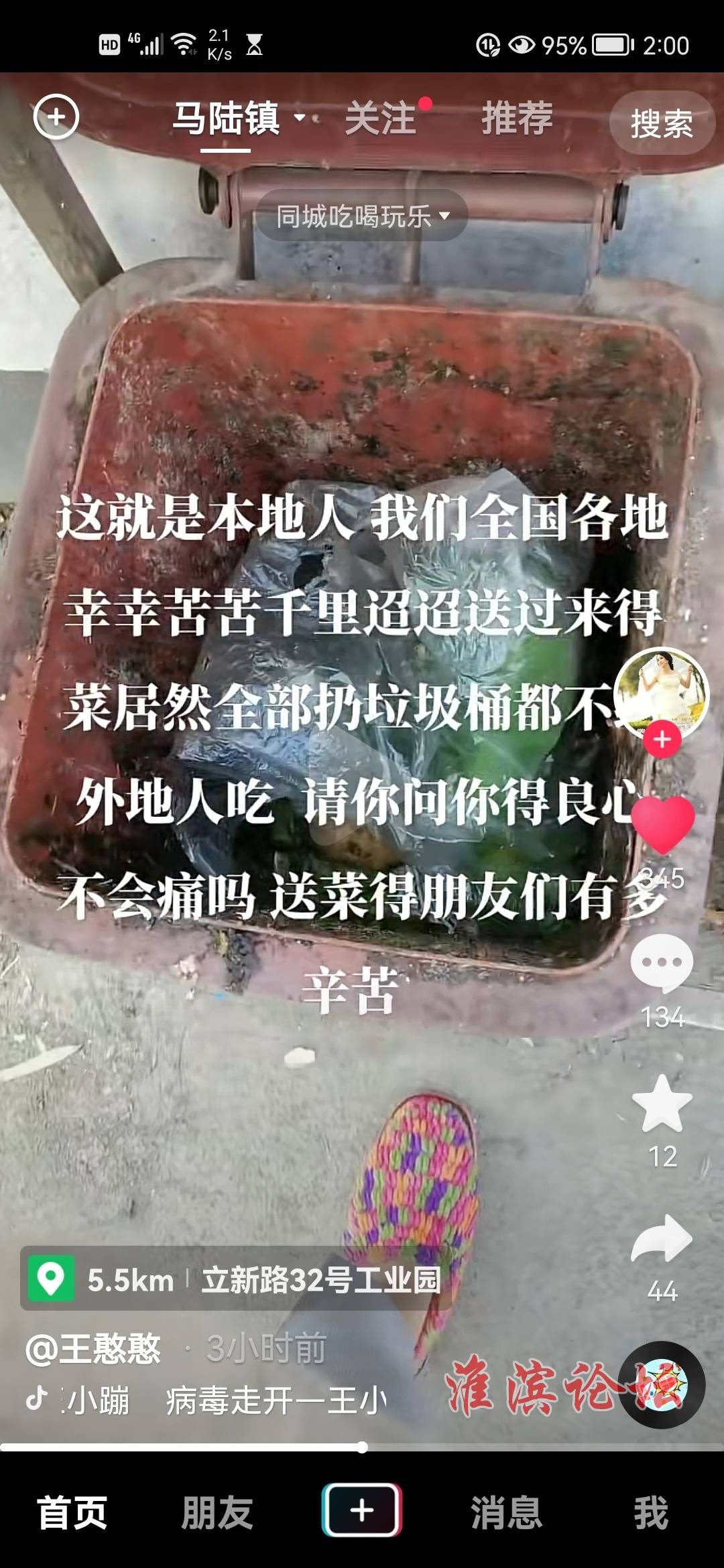The width and height of the screenshot is (724, 1568).
Task: Open the 搜索 search button
Action: pyautogui.click(x=661, y=123)
